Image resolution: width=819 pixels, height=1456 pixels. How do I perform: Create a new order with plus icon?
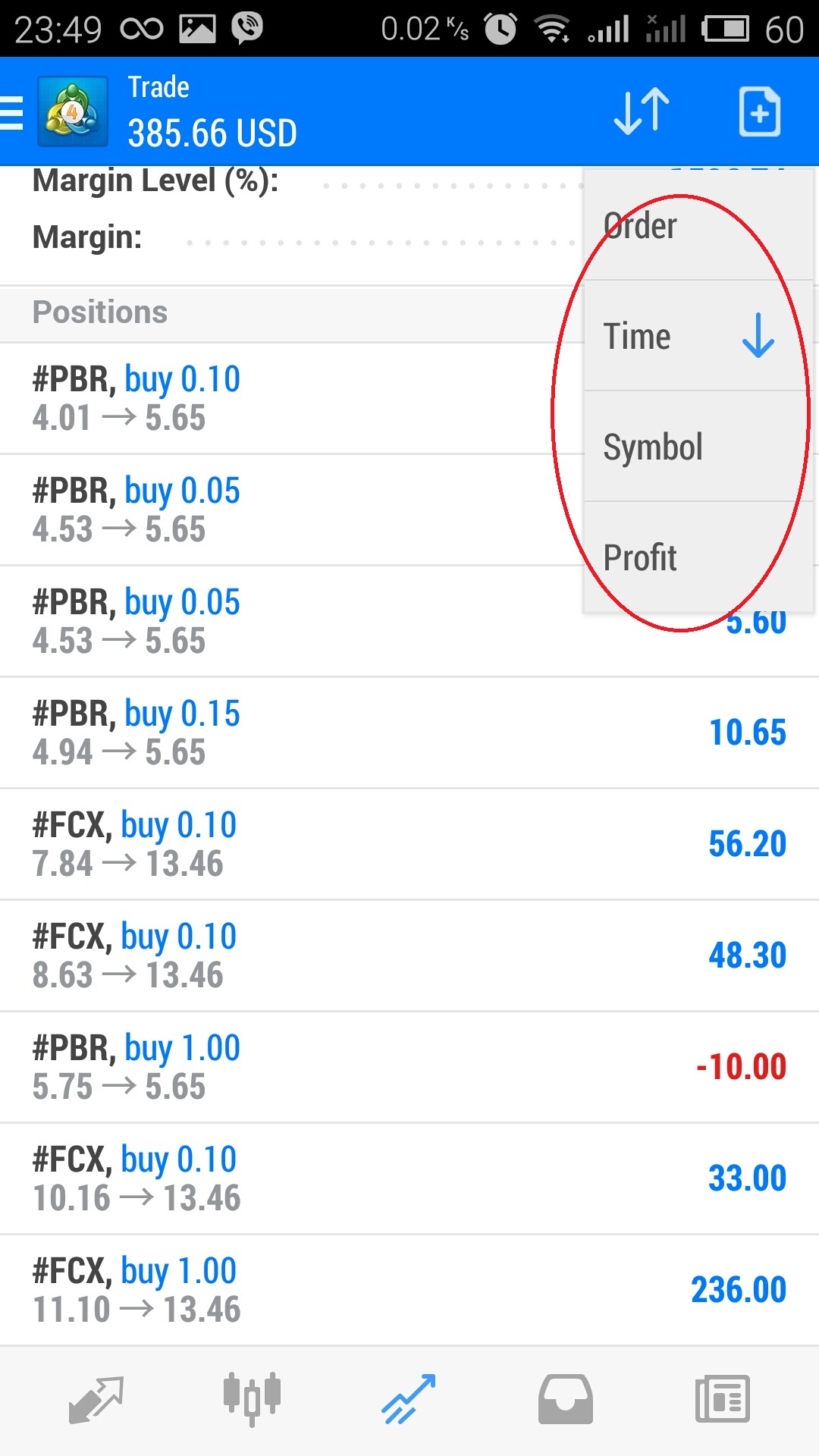[x=760, y=112]
